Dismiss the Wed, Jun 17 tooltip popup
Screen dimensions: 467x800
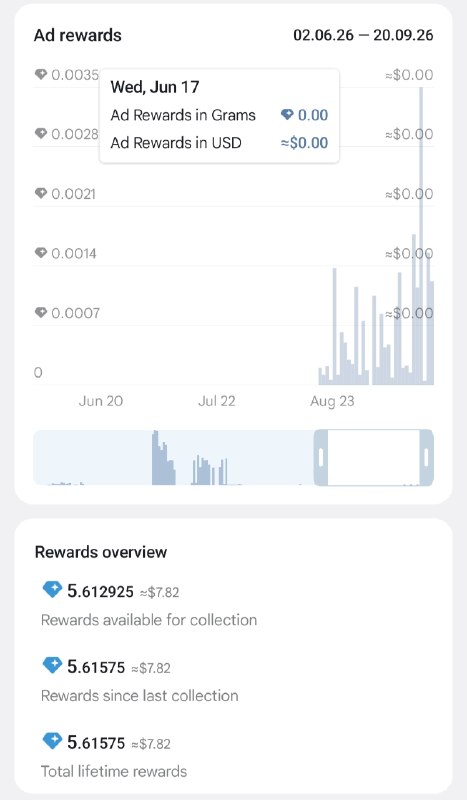pos(219,116)
